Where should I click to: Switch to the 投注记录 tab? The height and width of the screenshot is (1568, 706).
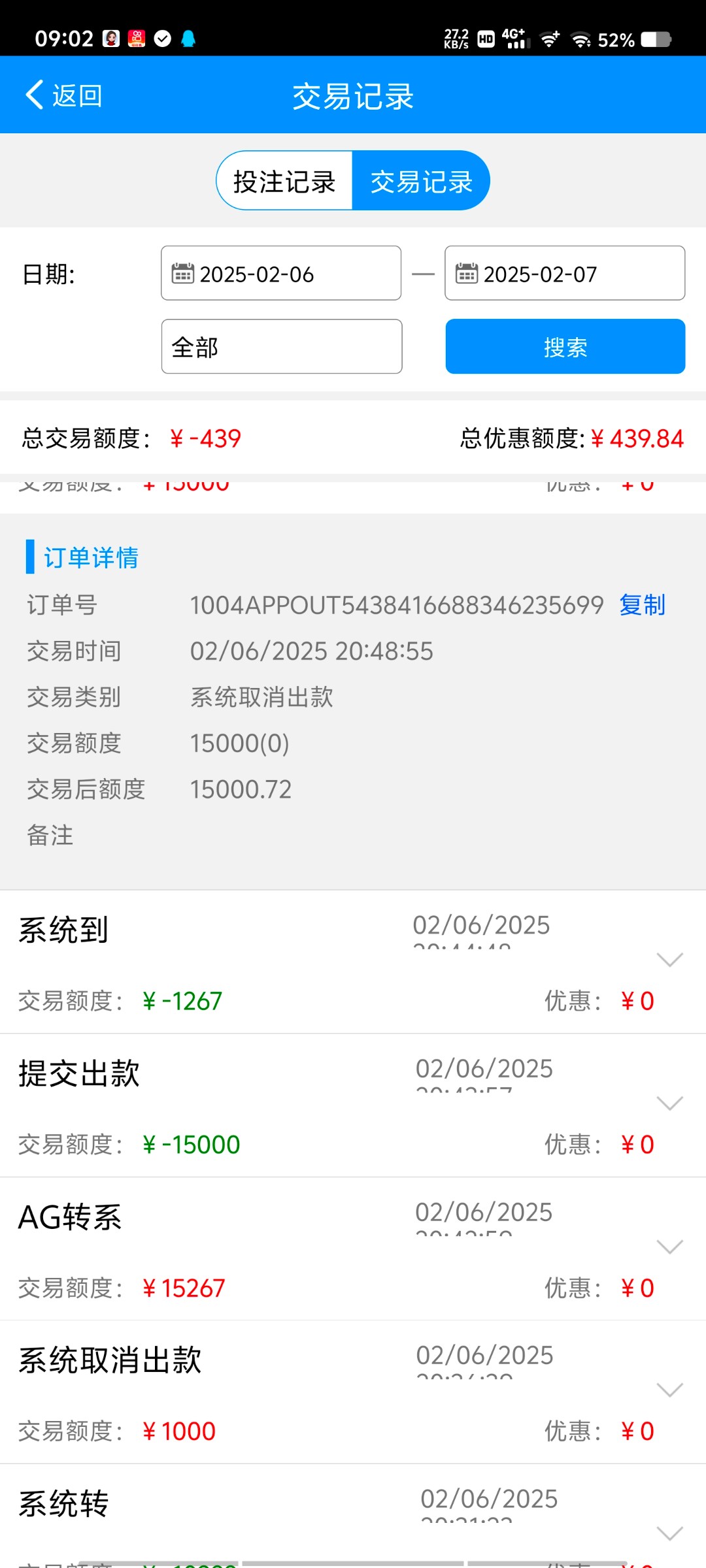point(284,181)
